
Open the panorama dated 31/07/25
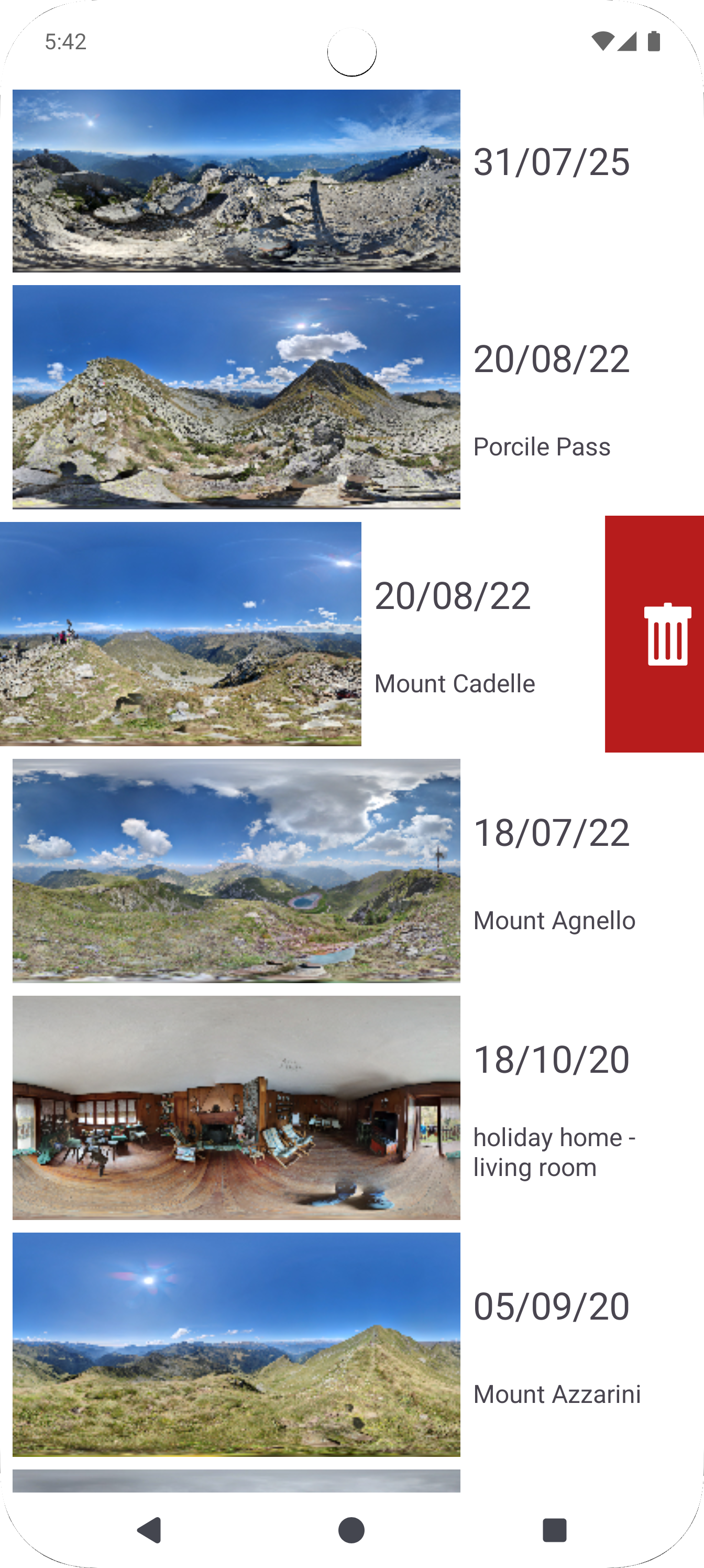coord(236,181)
